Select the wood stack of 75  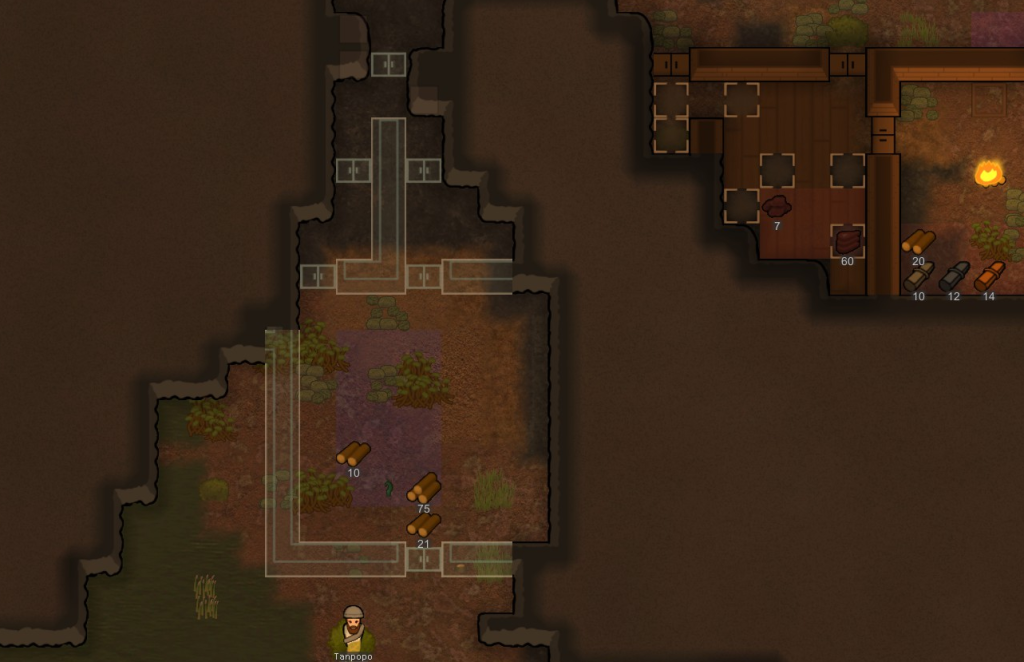pos(424,488)
